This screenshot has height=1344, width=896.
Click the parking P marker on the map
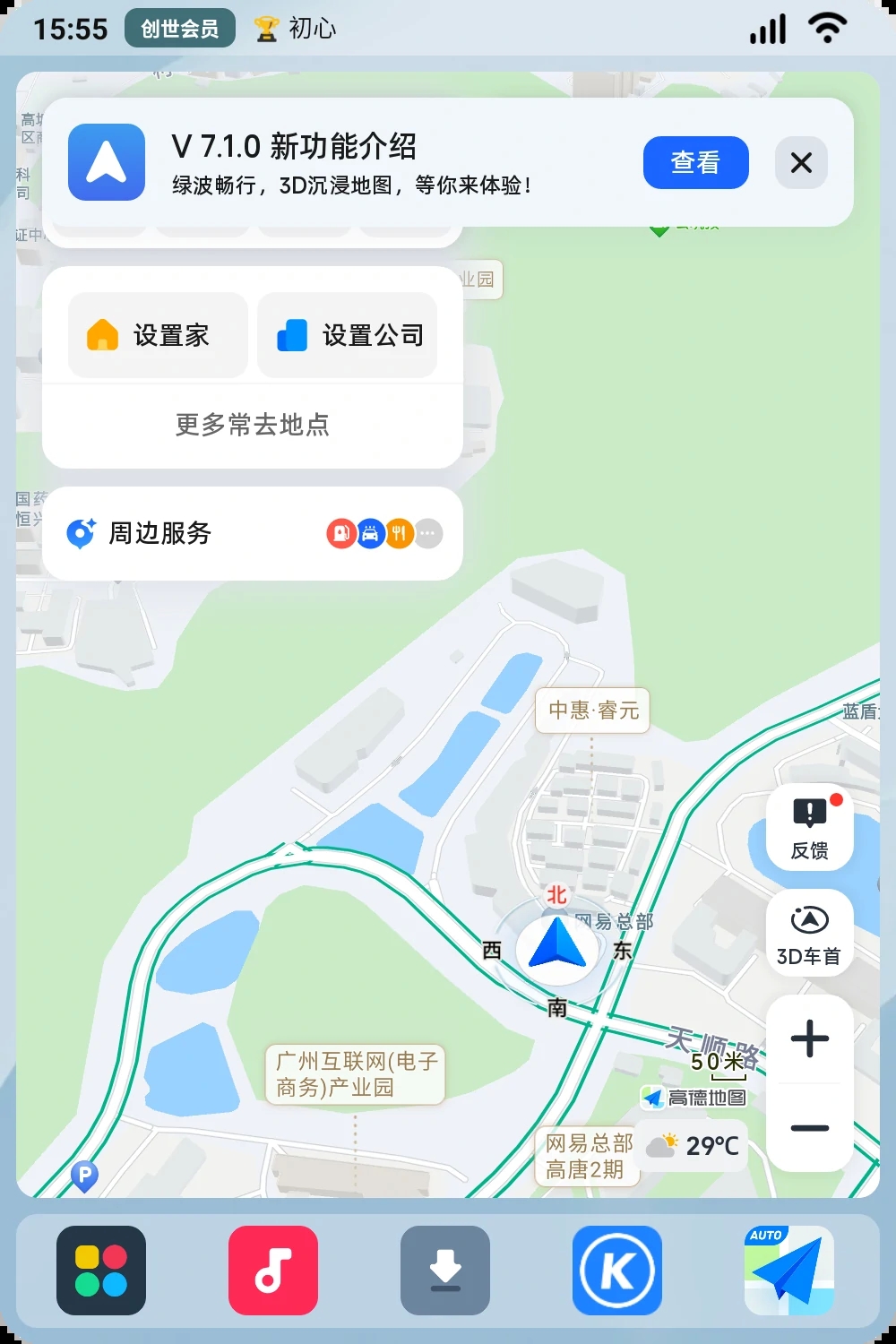click(x=83, y=1174)
